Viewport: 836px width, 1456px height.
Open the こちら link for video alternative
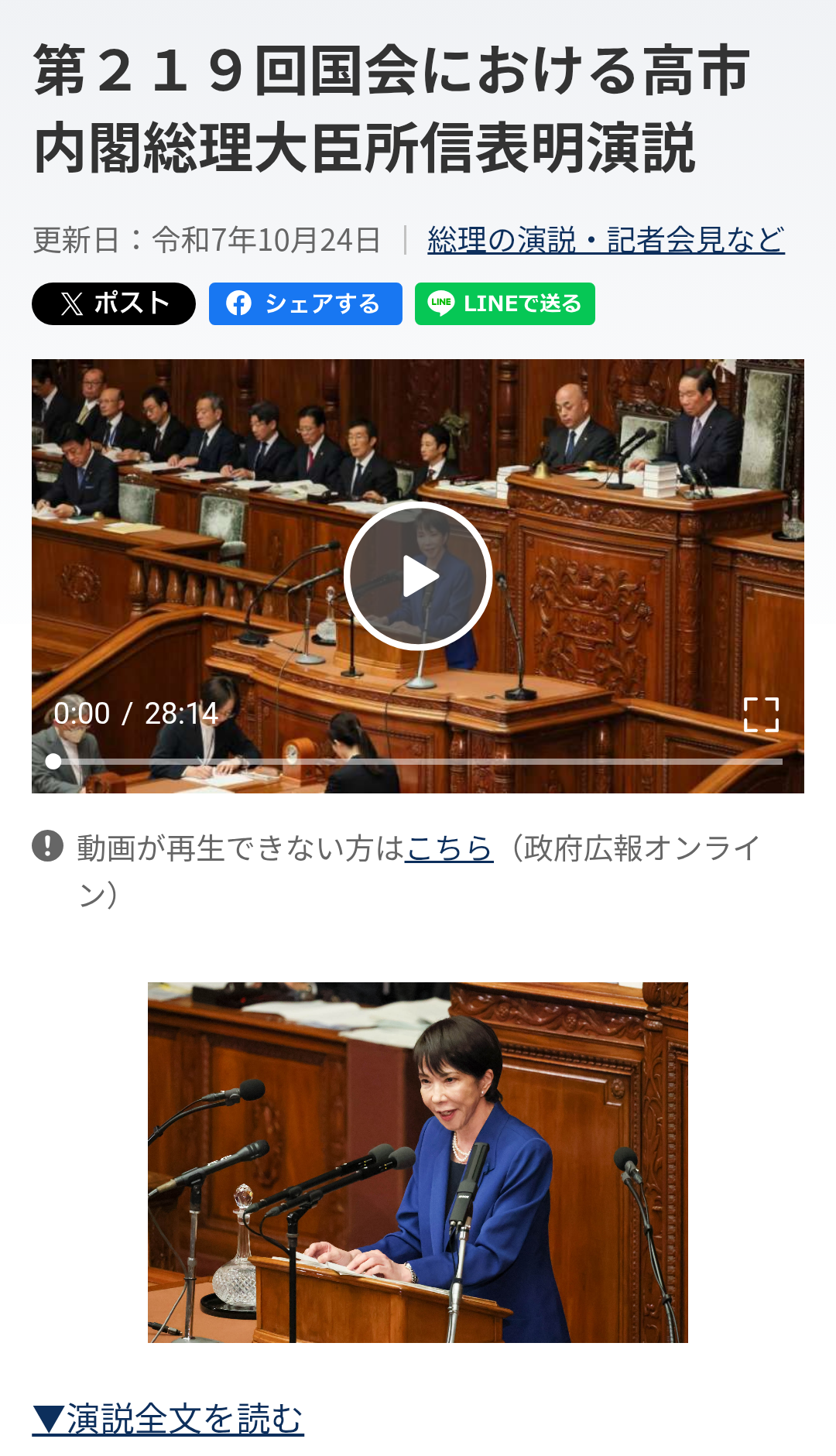(x=449, y=848)
